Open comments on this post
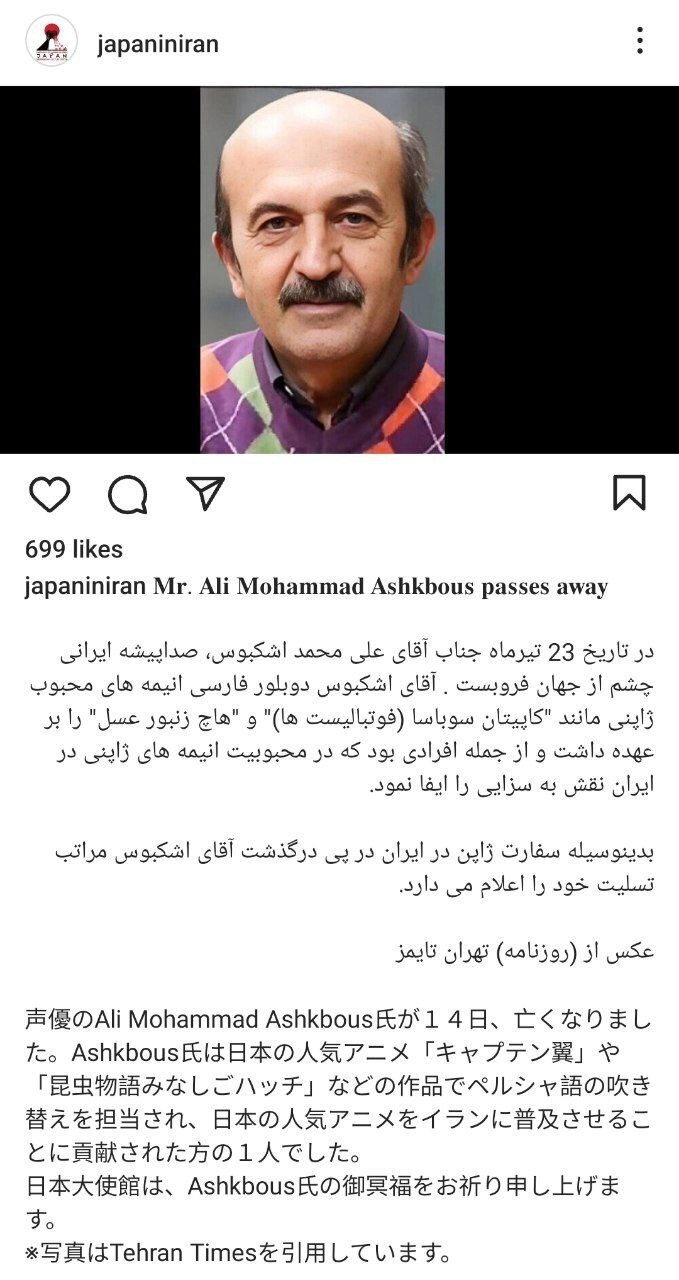 [128, 493]
